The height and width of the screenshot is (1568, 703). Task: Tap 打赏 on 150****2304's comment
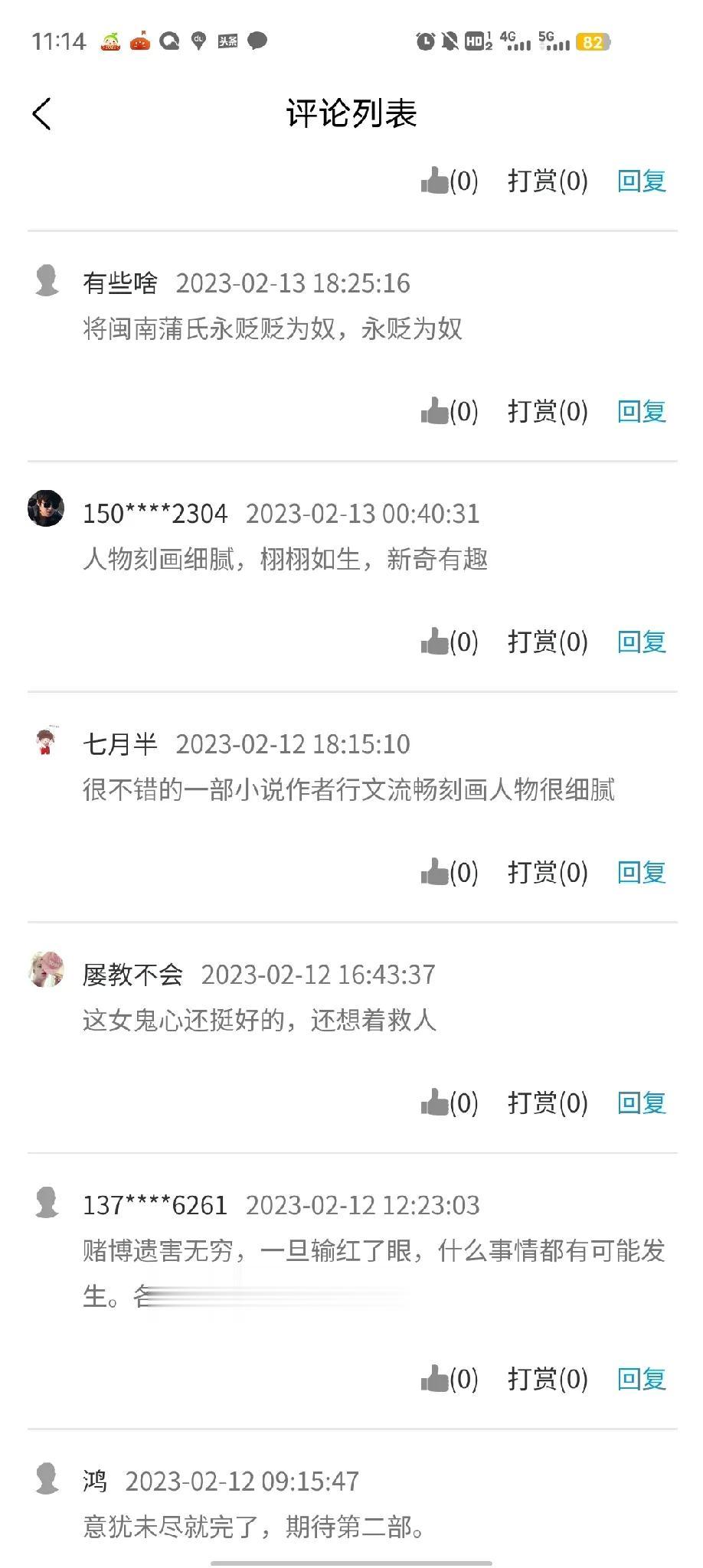coord(548,642)
